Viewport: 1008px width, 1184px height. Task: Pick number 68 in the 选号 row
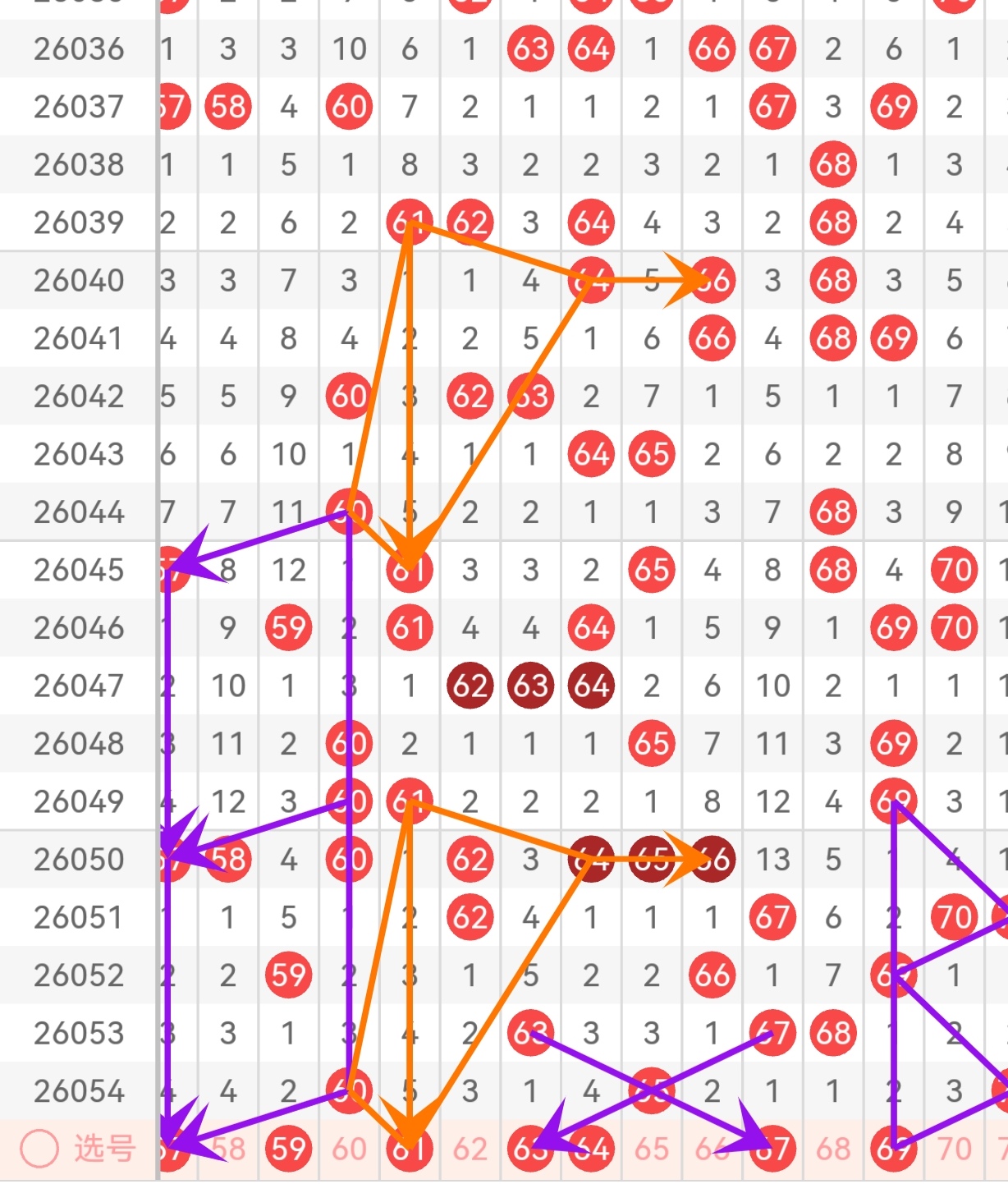point(833,1149)
